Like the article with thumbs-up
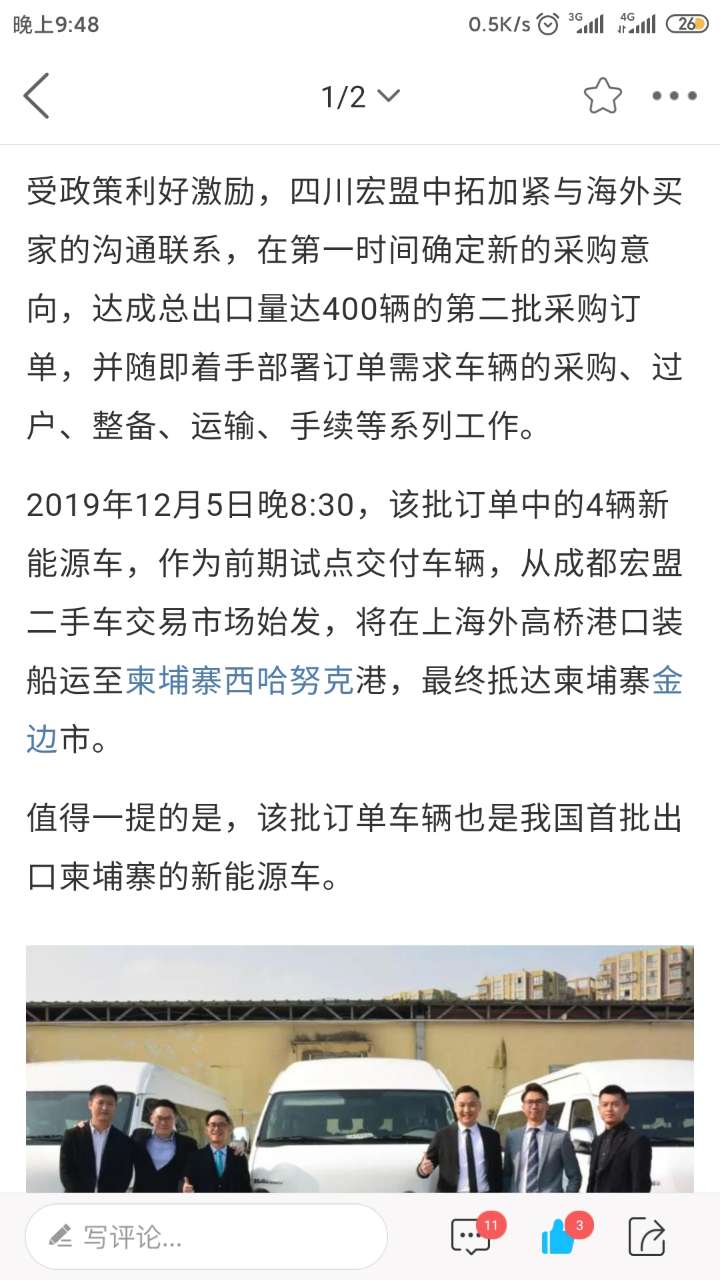This screenshot has height=1280, width=720. tap(558, 1238)
